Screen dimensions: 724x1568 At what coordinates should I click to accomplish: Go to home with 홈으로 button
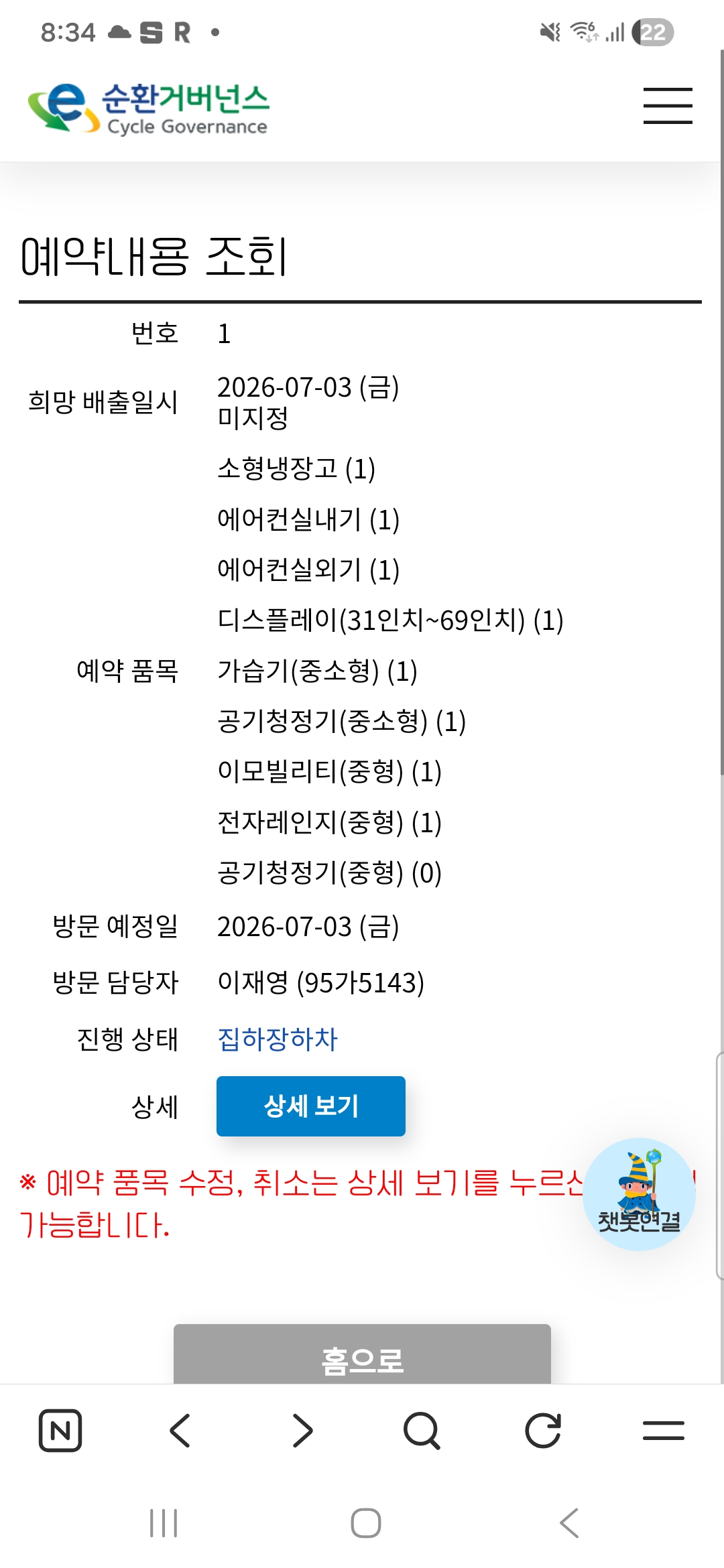[362, 1355]
